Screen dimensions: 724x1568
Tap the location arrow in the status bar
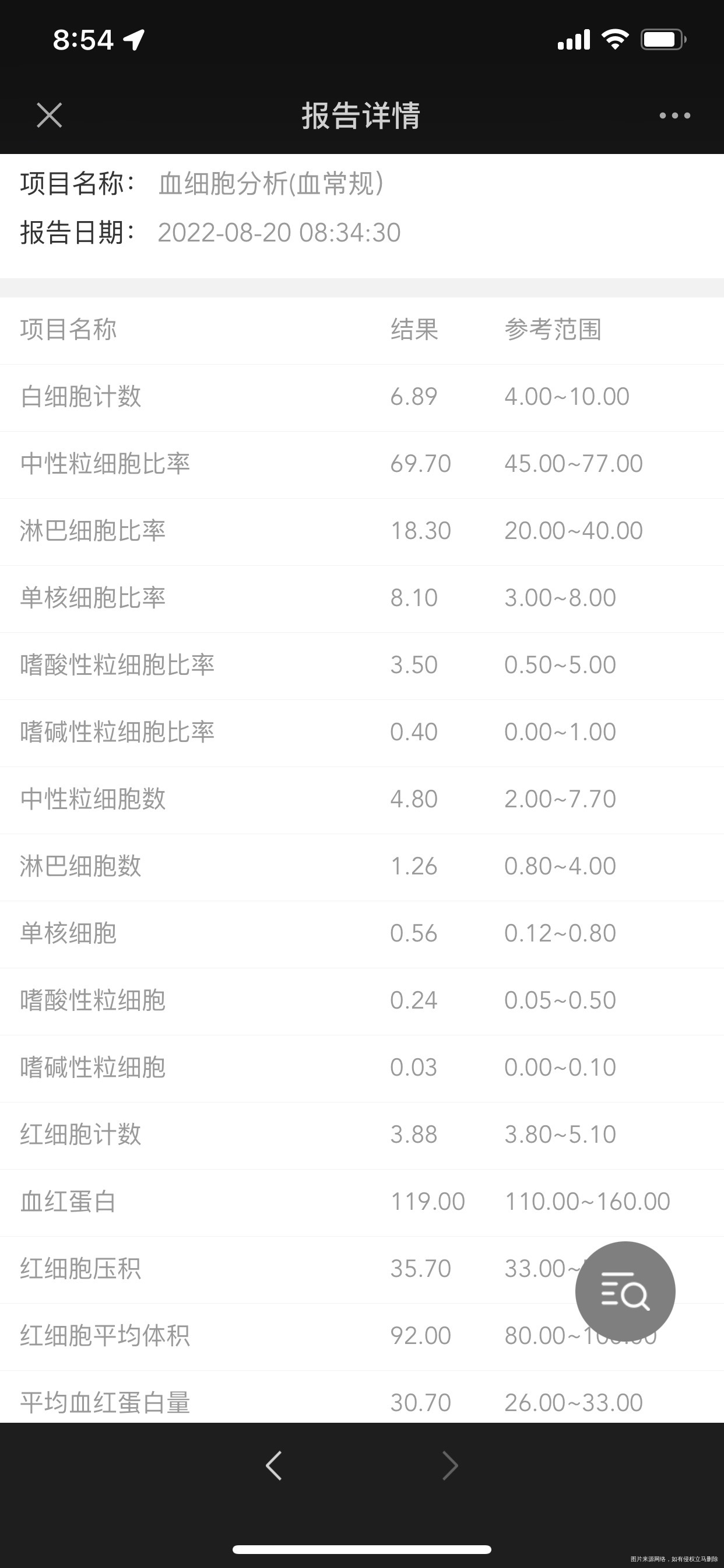pos(133,39)
